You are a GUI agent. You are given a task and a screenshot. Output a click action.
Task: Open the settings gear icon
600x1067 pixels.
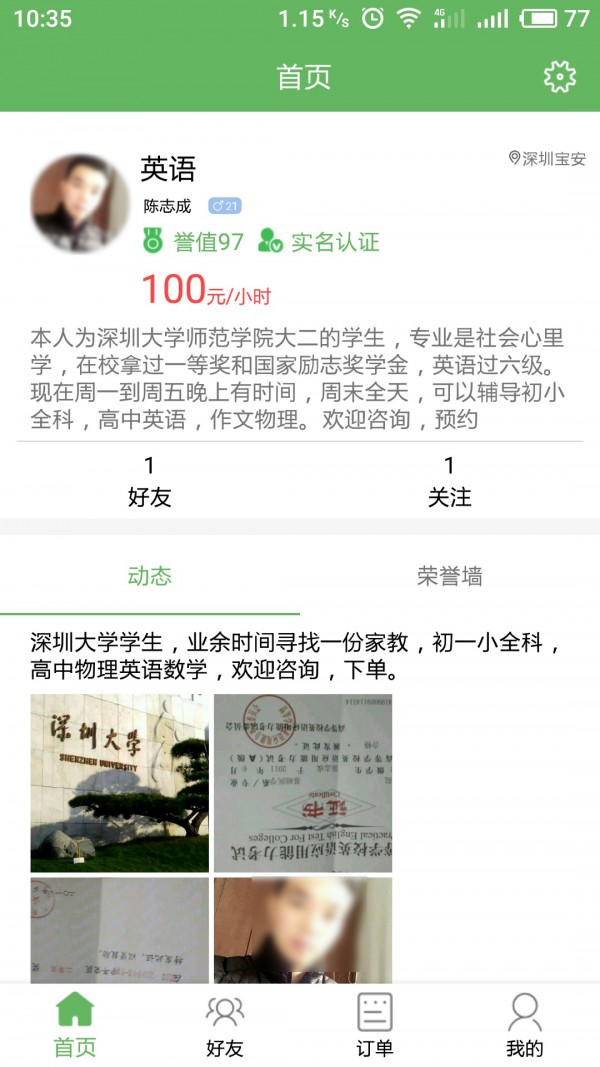(560, 77)
